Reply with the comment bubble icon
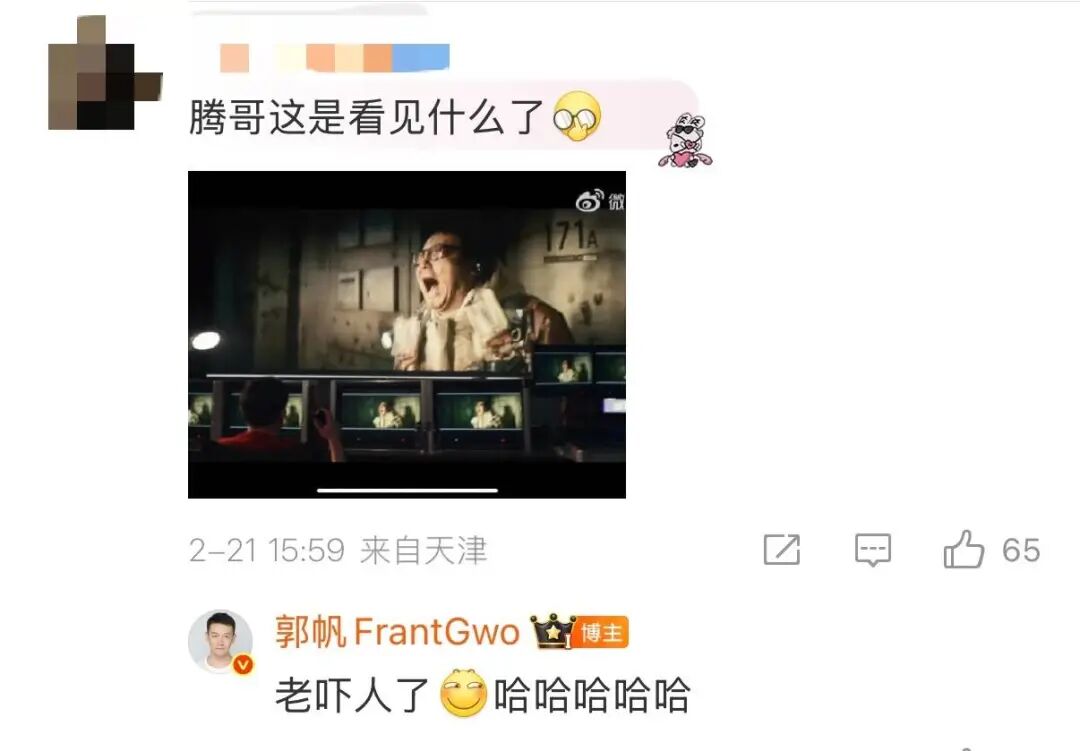 tap(872, 549)
